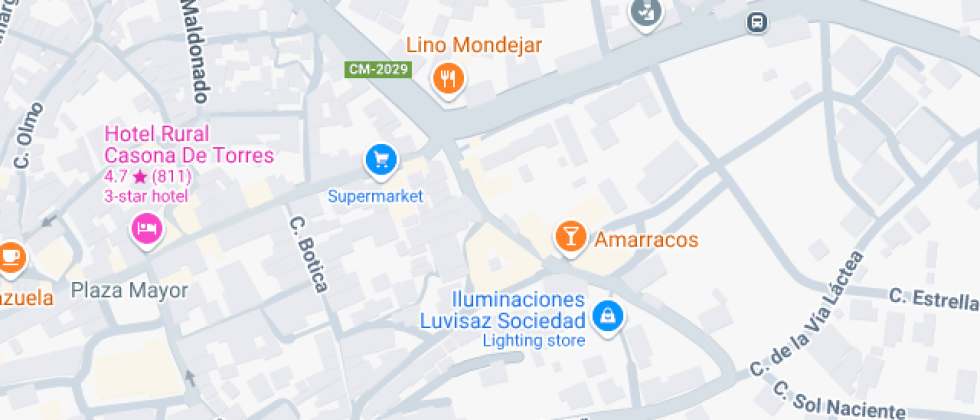
Task: Tap the Hotel Rural Casona De Torres pin
Action: [147, 228]
